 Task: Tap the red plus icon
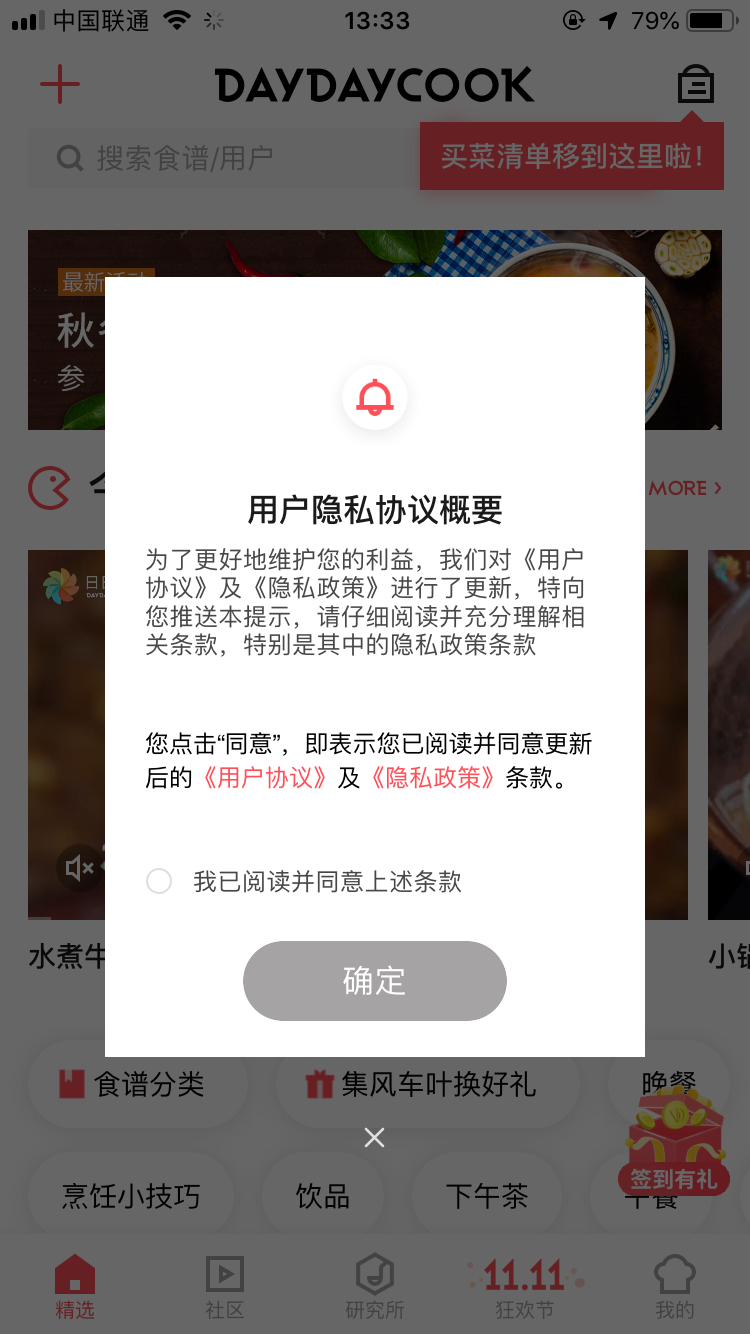click(x=60, y=84)
